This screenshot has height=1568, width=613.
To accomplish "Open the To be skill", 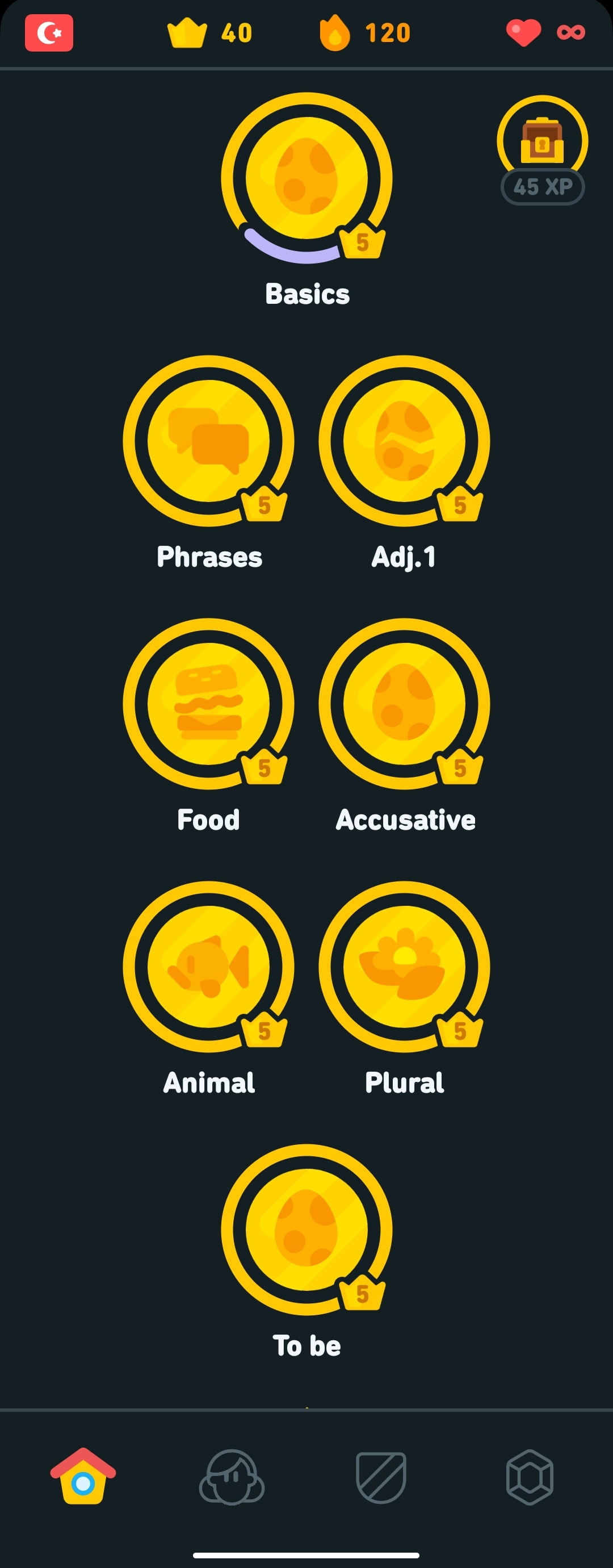I will pyautogui.click(x=306, y=1230).
